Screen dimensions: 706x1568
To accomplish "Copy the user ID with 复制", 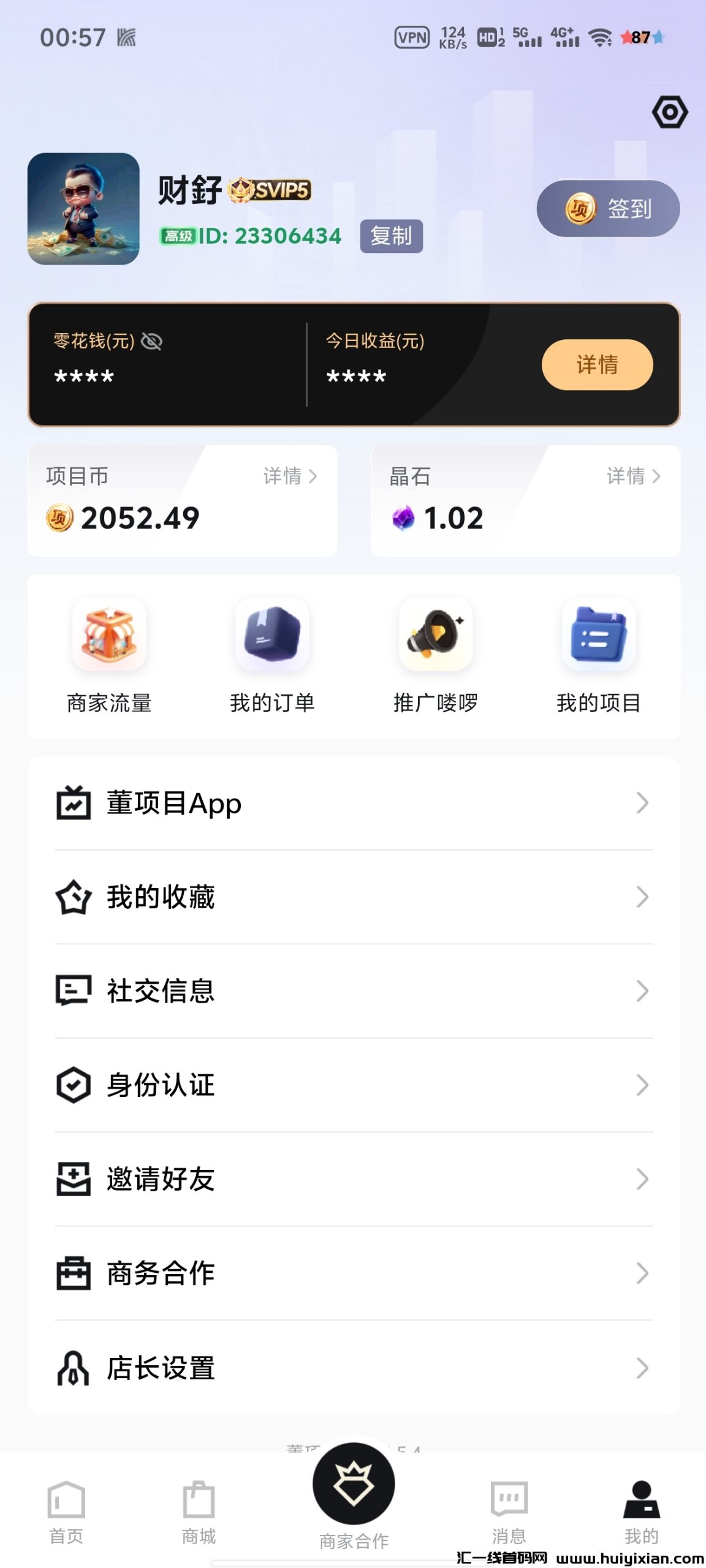I will (x=391, y=236).
